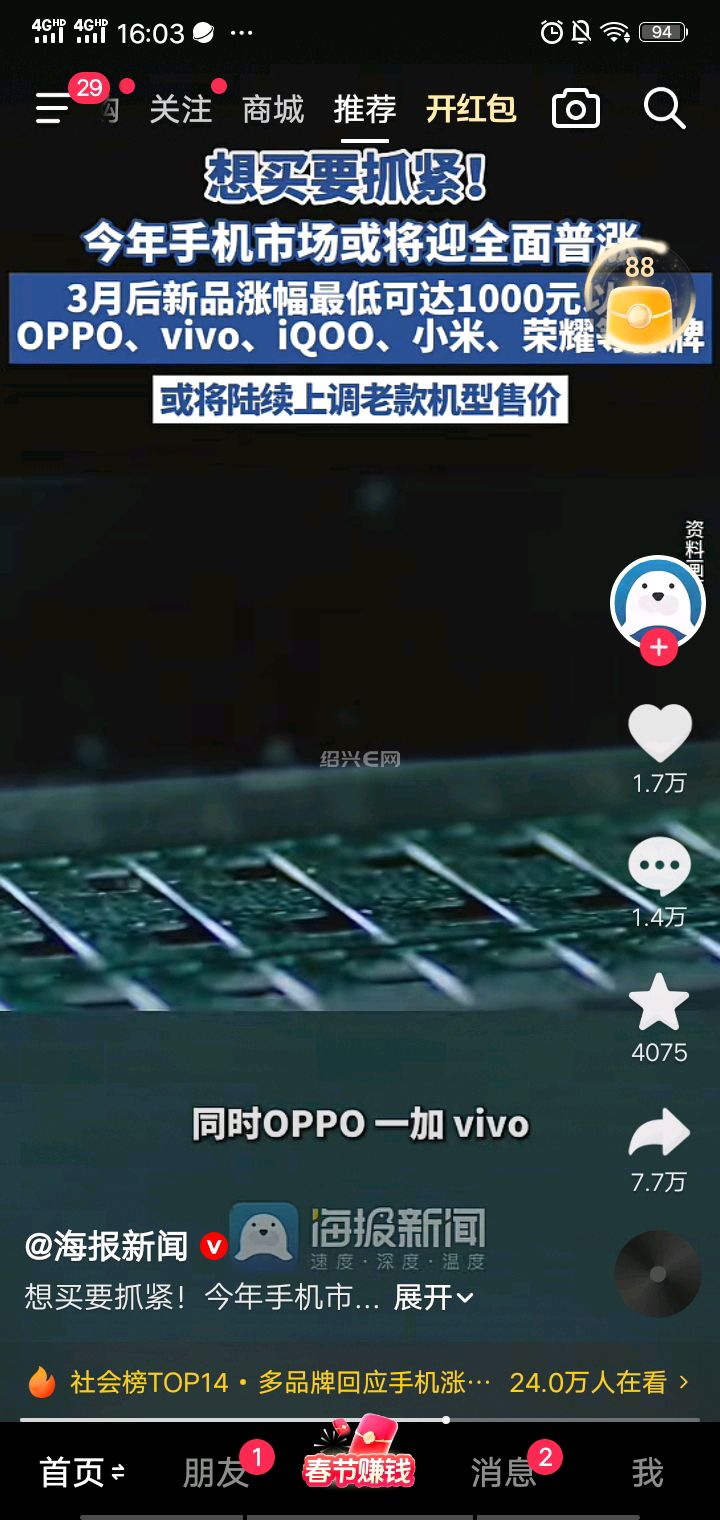Open the spinning music disc

pyautogui.click(x=657, y=1273)
